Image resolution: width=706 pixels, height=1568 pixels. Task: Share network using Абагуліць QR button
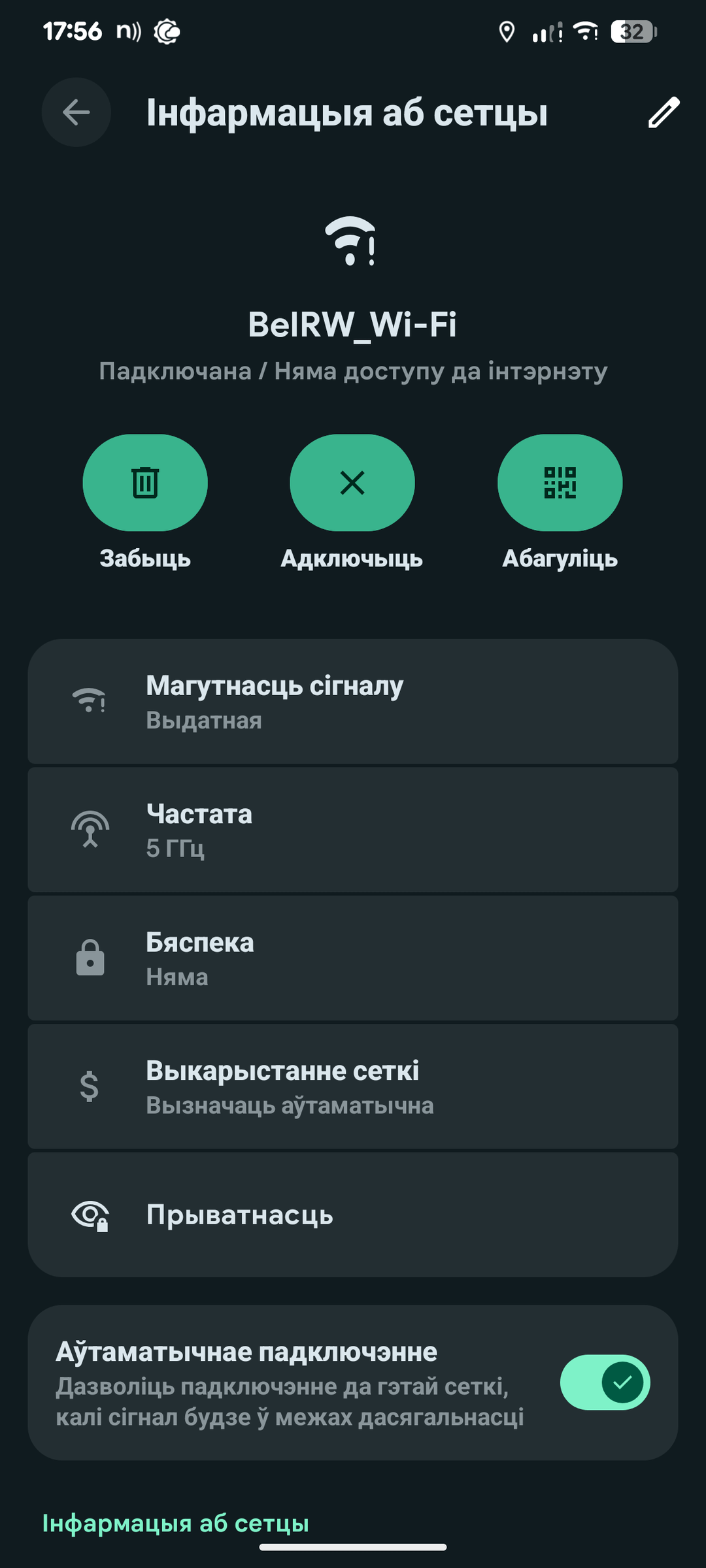click(x=560, y=483)
